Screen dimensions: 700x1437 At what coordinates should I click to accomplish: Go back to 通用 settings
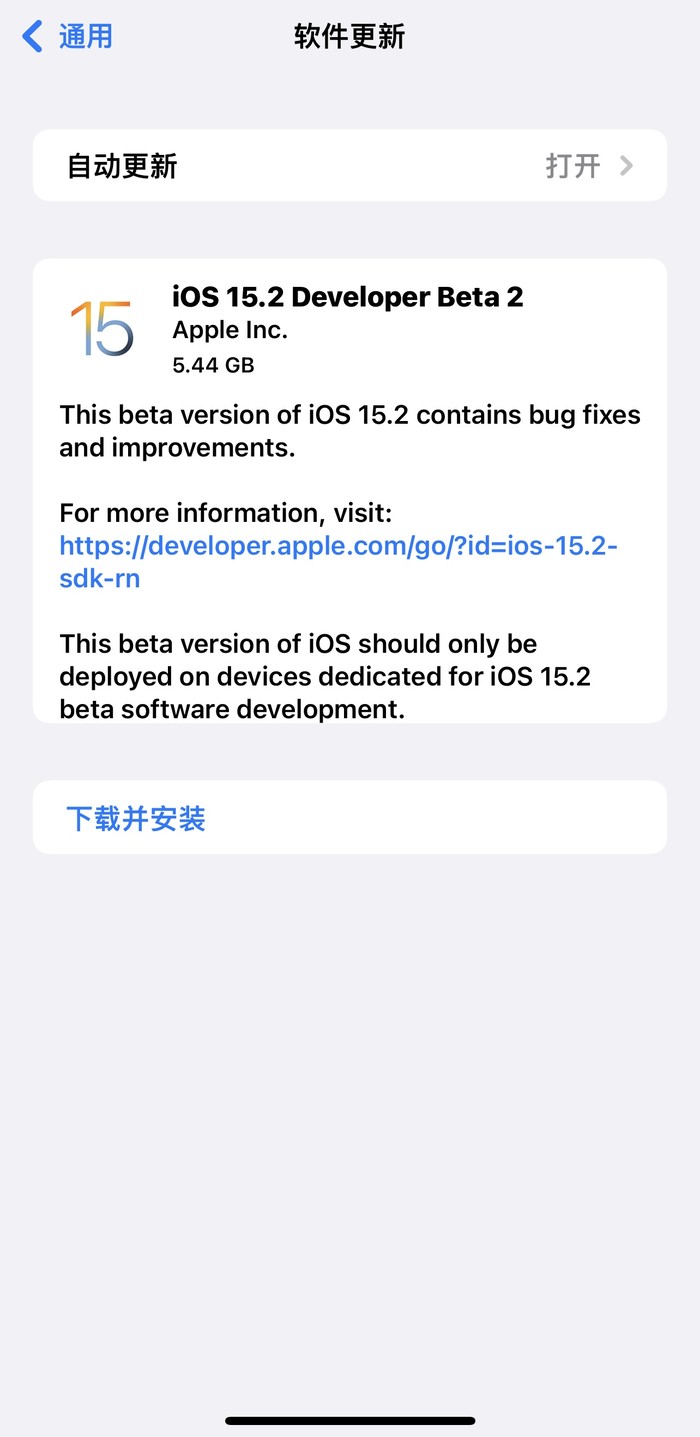(68, 37)
